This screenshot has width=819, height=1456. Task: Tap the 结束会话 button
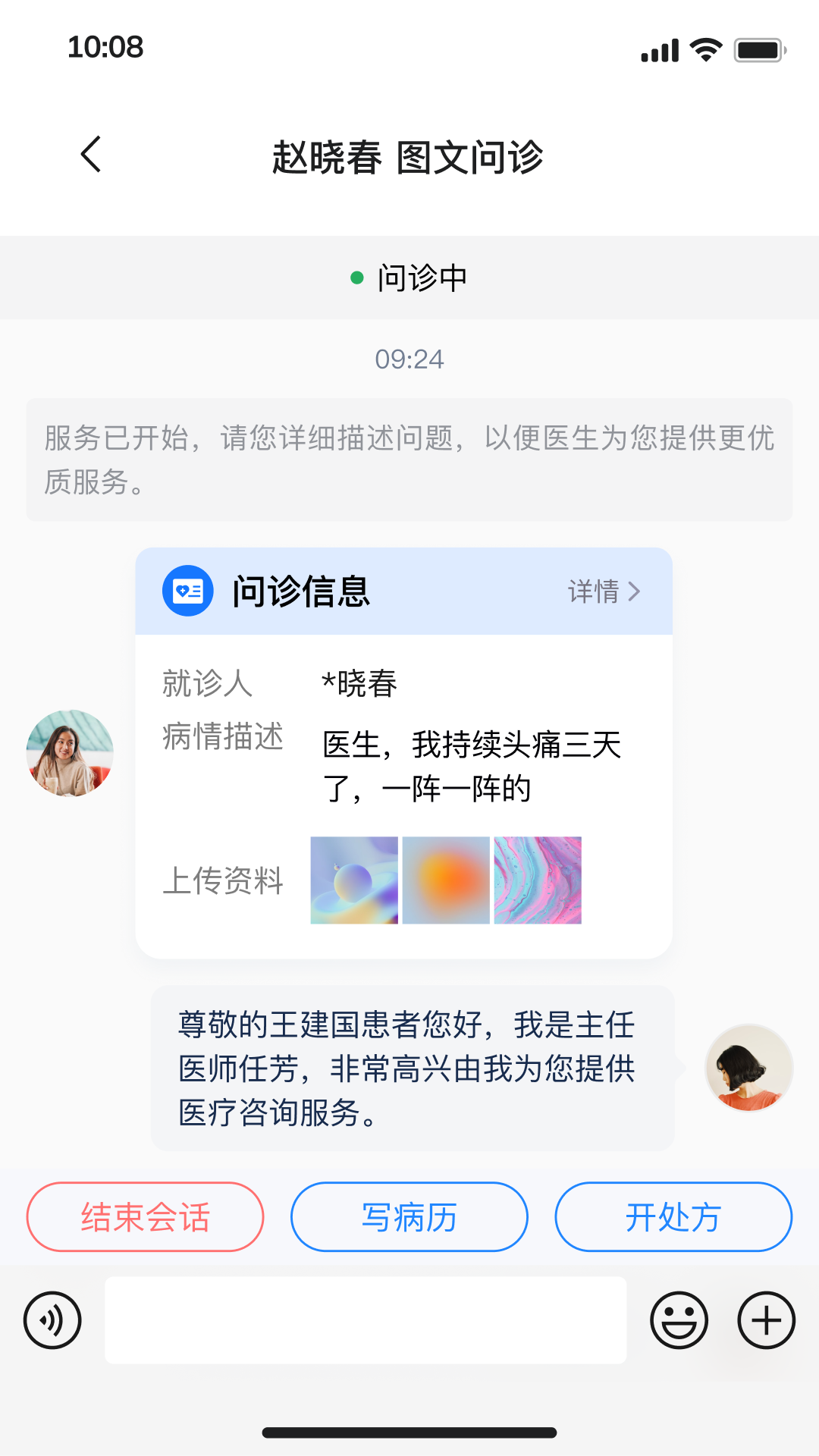click(145, 1217)
